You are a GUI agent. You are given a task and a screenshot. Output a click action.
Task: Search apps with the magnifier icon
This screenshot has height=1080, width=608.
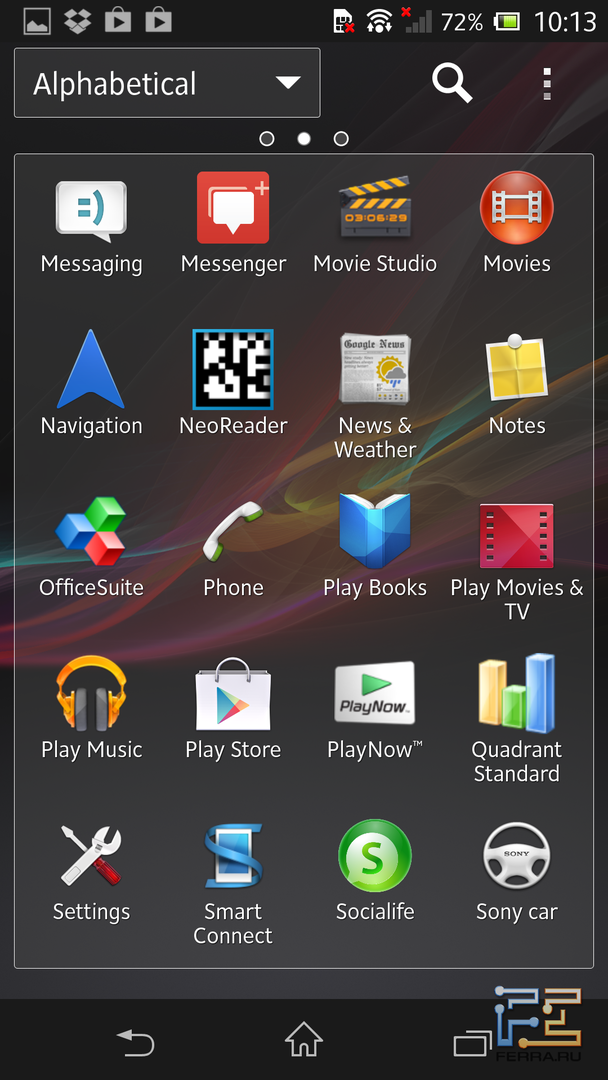coord(452,83)
